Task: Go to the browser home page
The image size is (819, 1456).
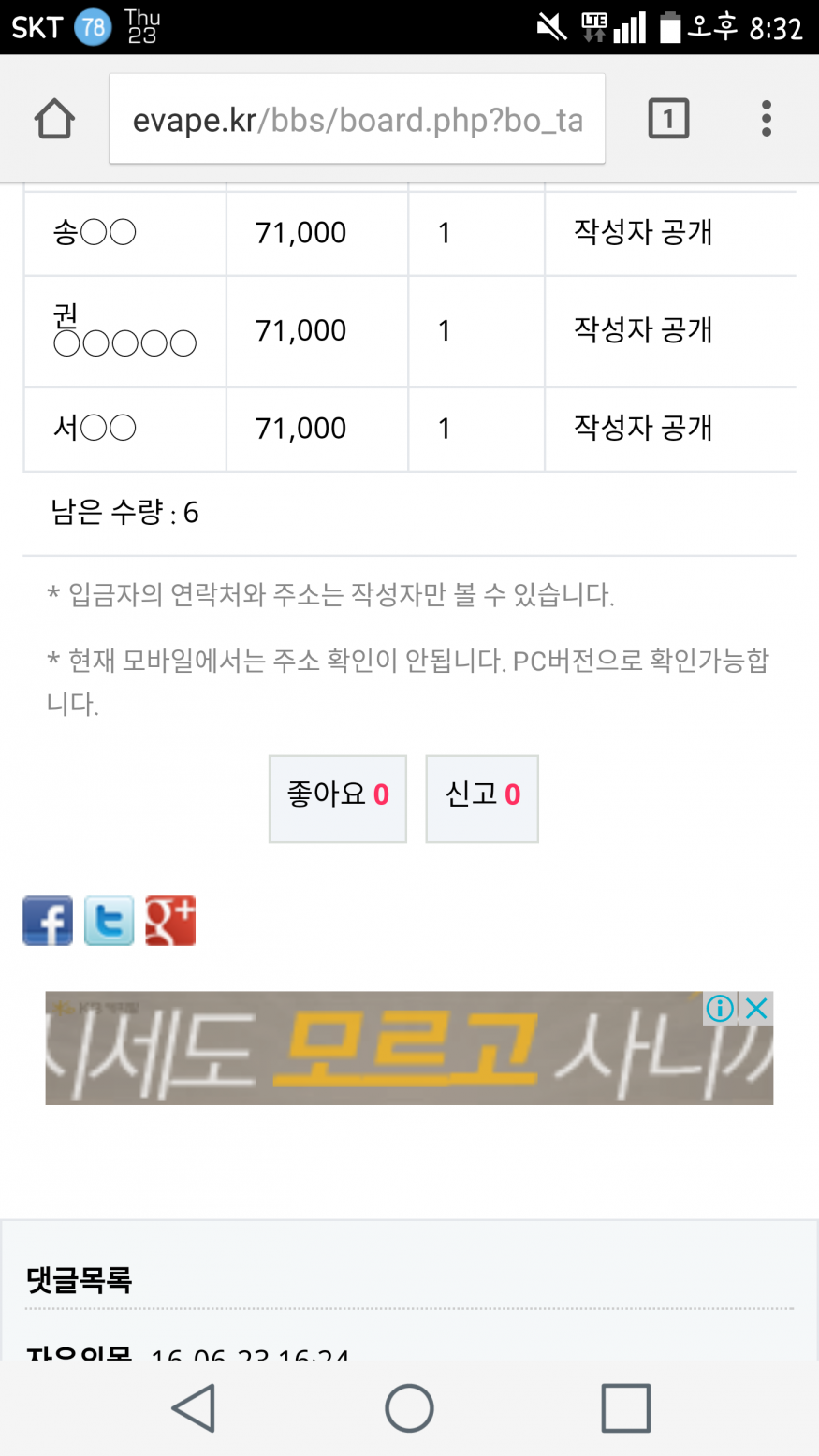Action: tap(54, 119)
